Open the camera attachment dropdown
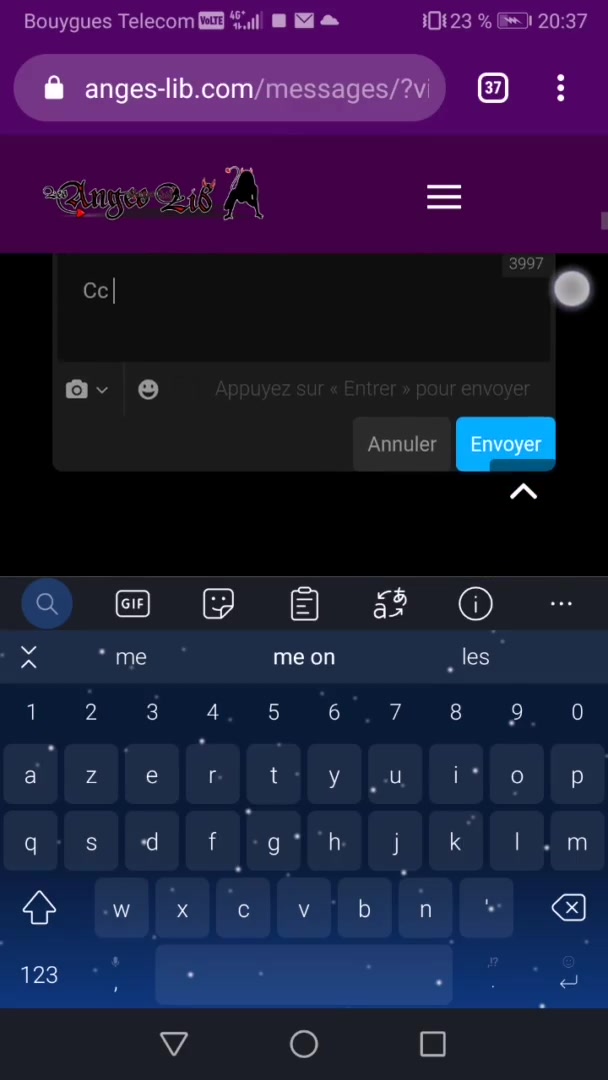This screenshot has height=1080, width=608. coord(86,390)
